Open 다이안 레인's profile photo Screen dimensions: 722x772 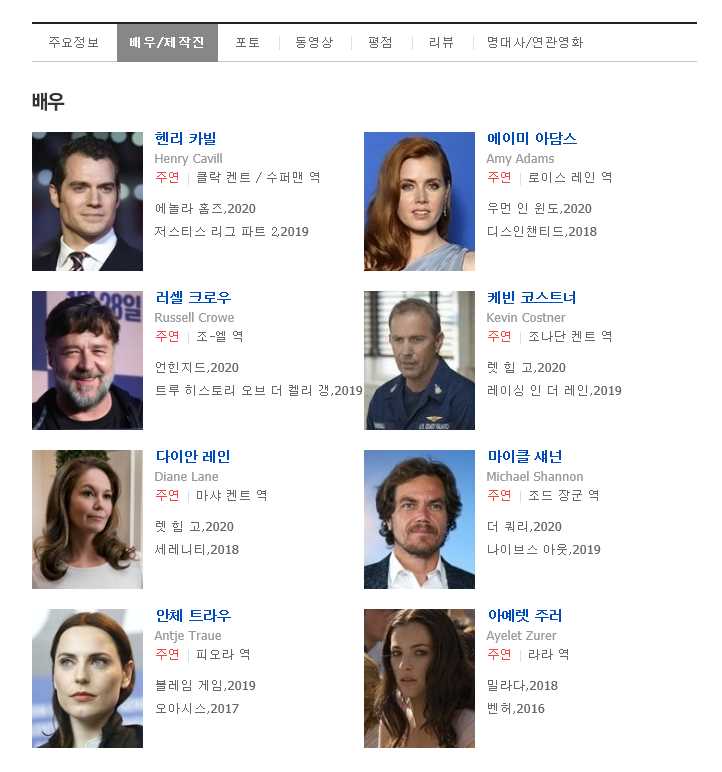point(87,519)
